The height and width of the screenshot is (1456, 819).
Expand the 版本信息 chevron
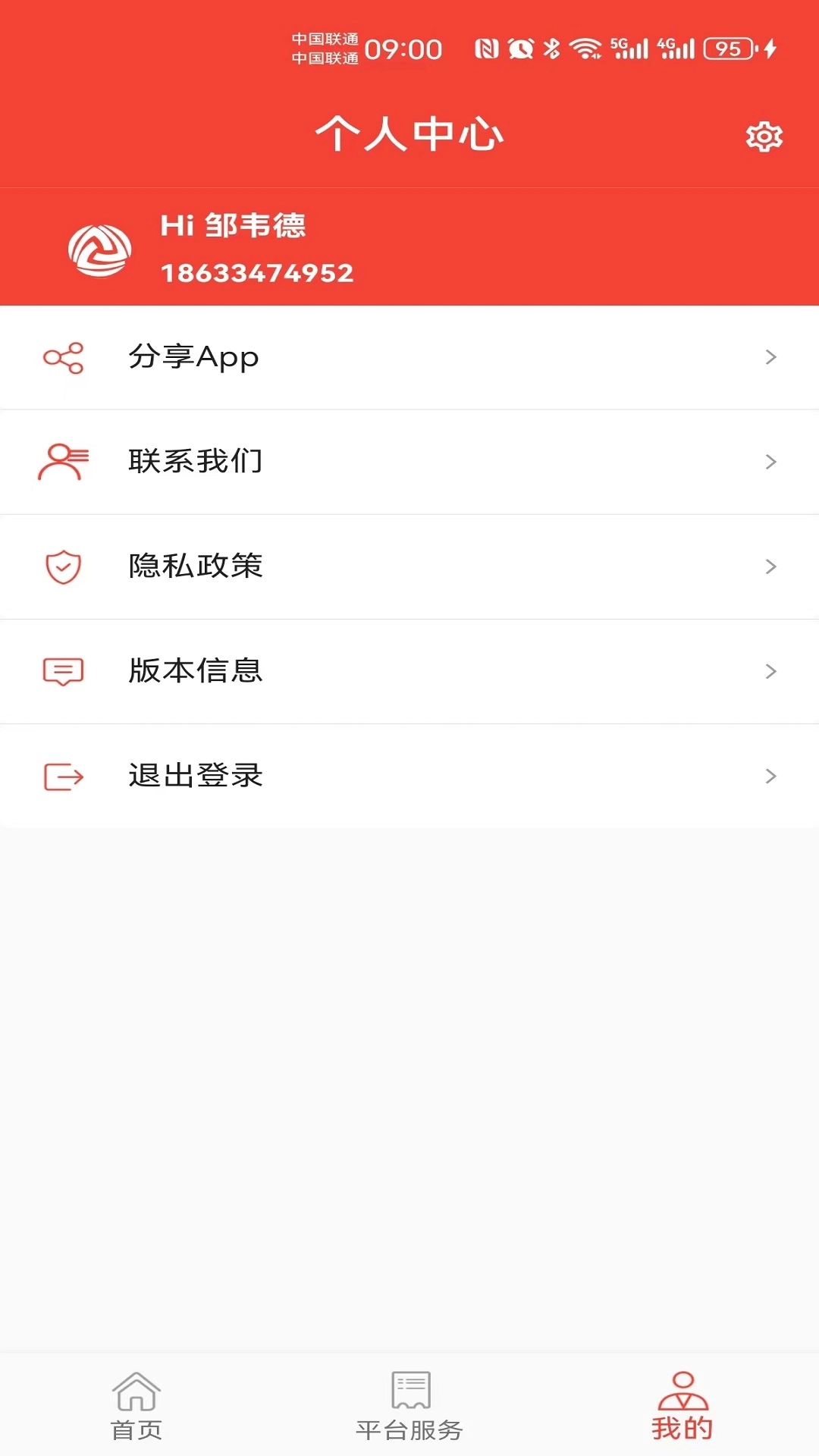(772, 670)
